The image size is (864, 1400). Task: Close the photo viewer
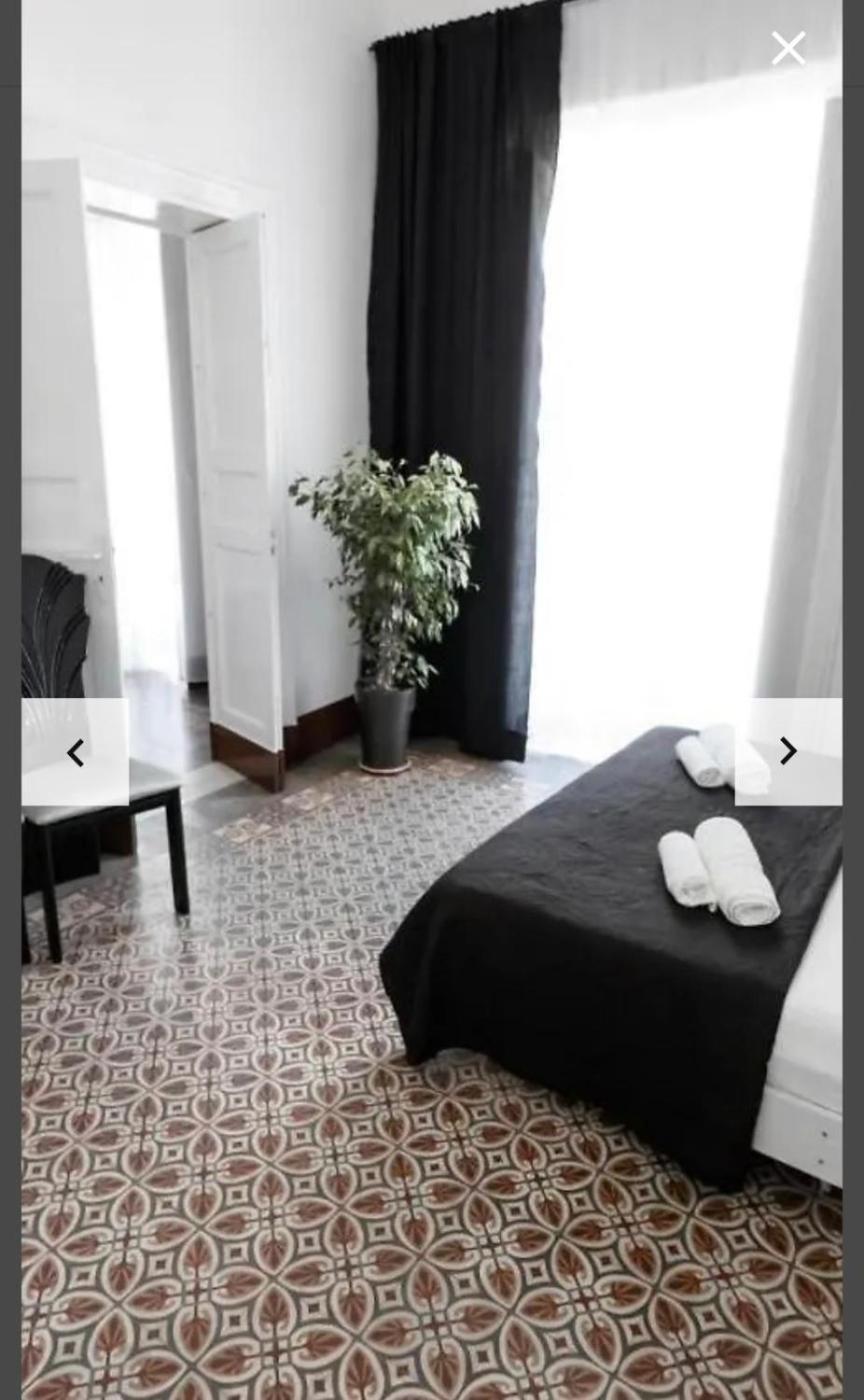(x=788, y=48)
